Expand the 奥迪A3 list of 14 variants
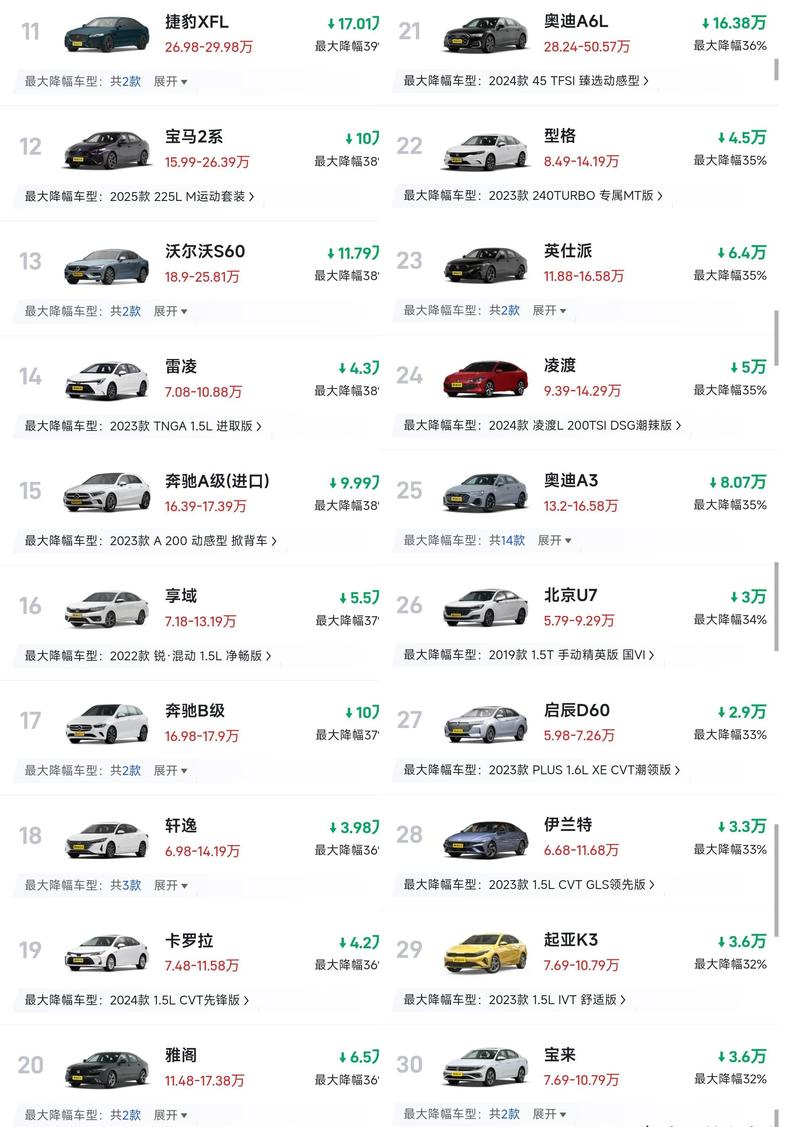Viewport: 800px width, 1127px height. [x=551, y=540]
